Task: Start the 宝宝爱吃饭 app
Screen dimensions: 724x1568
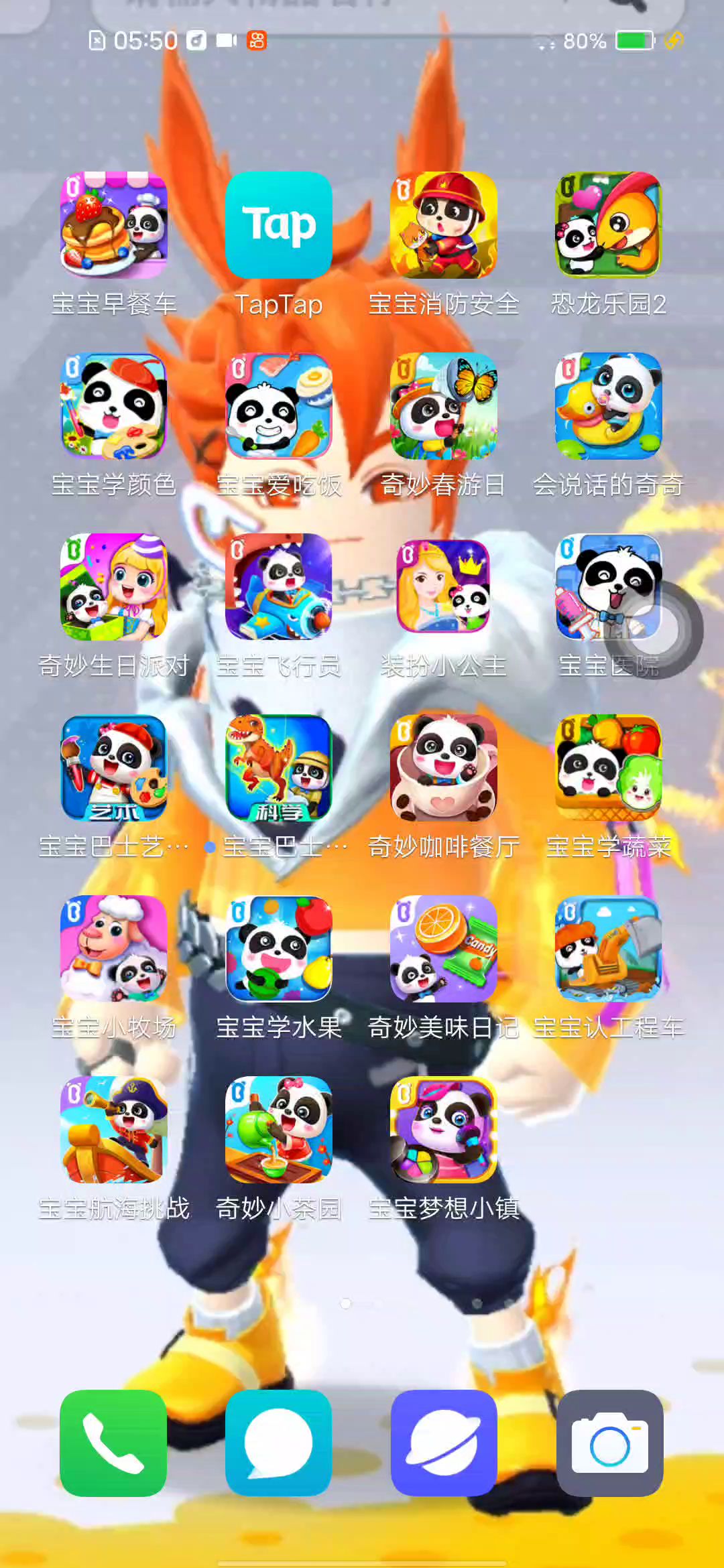Action: coord(278,406)
